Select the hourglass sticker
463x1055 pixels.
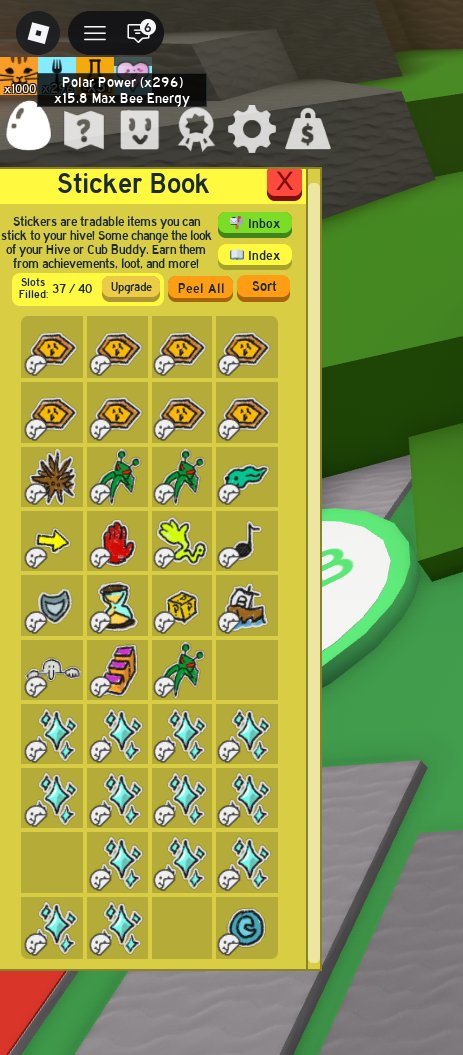tap(117, 606)
